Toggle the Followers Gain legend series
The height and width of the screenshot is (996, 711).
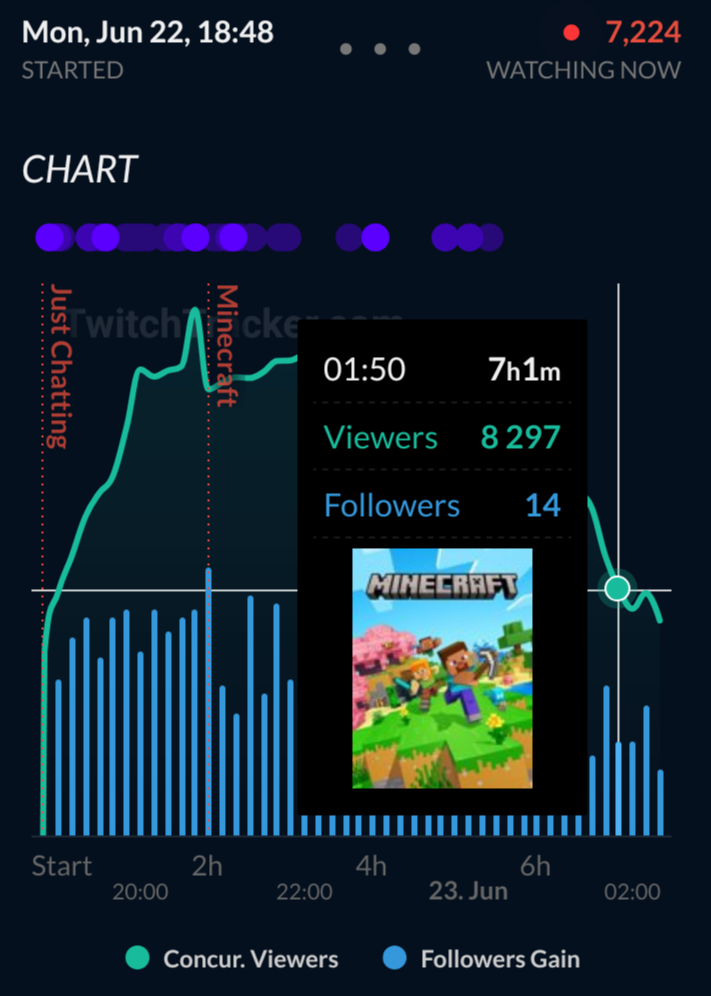[482, 959]
